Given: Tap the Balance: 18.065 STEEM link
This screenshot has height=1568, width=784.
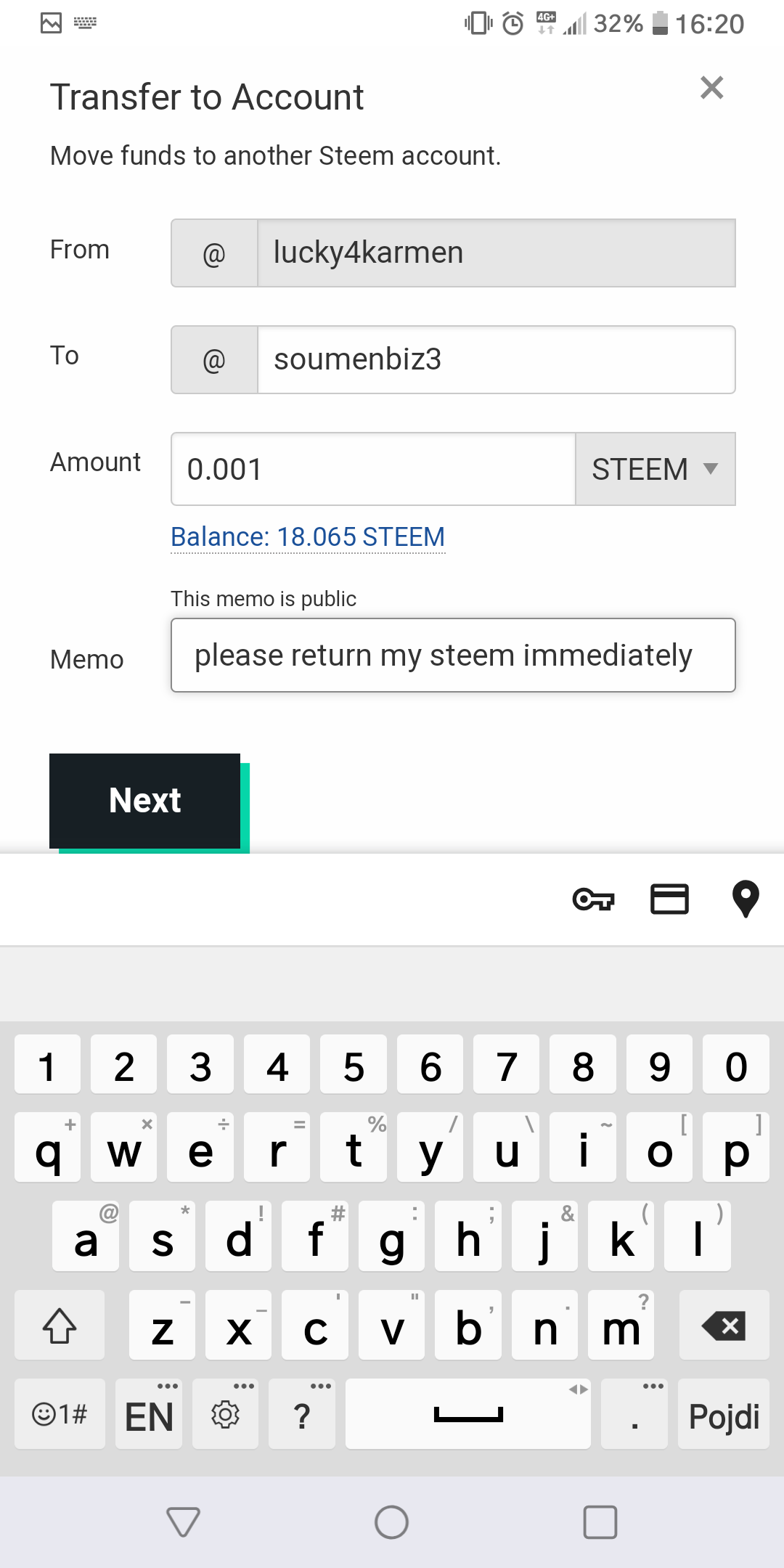Looking at the screenshot, I should pyautogui.click(x=308, y=537).
